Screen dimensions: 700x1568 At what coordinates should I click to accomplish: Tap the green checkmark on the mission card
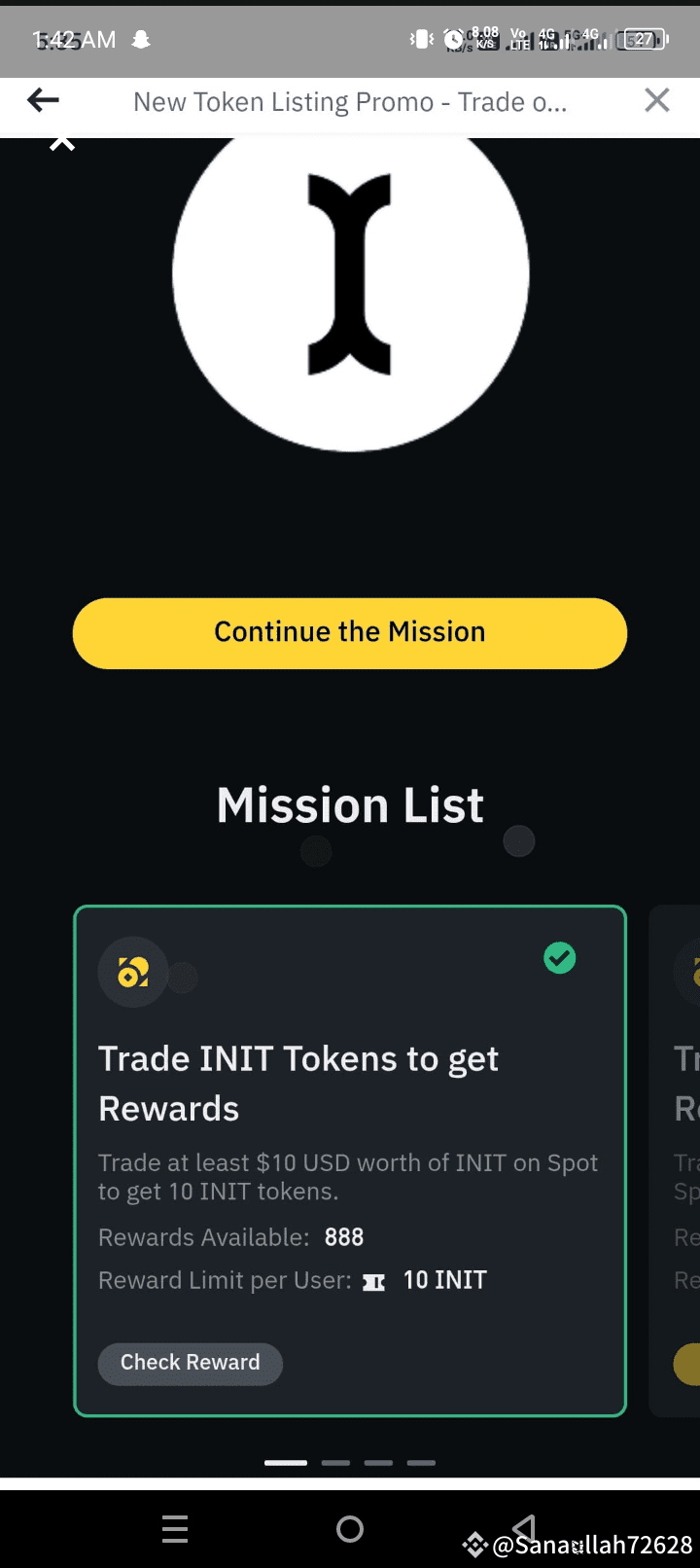coord(559,958)
